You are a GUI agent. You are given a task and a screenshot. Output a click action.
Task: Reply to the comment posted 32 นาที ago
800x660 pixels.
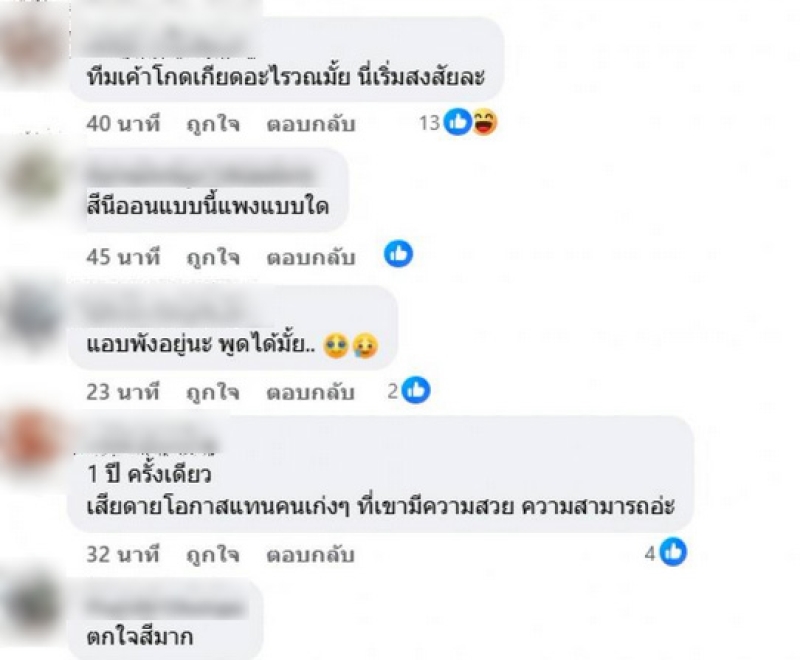[x=310, y=553]
